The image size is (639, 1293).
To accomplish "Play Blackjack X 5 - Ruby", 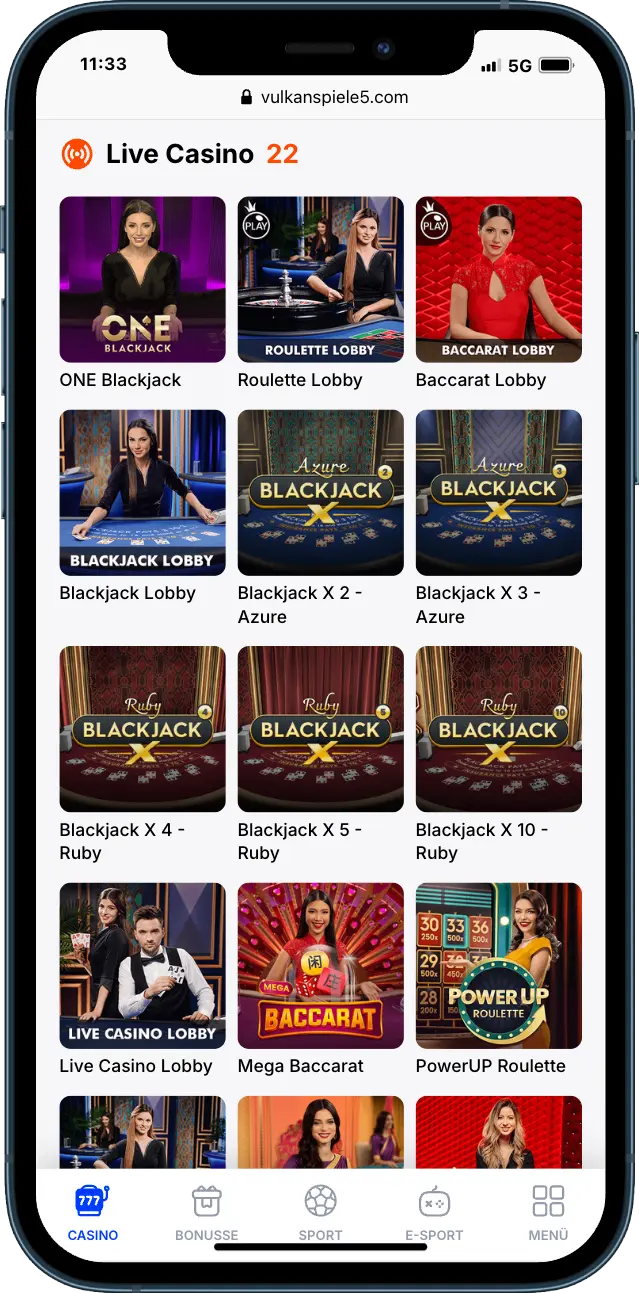I will pyautogui.click(x=320, y=728).
